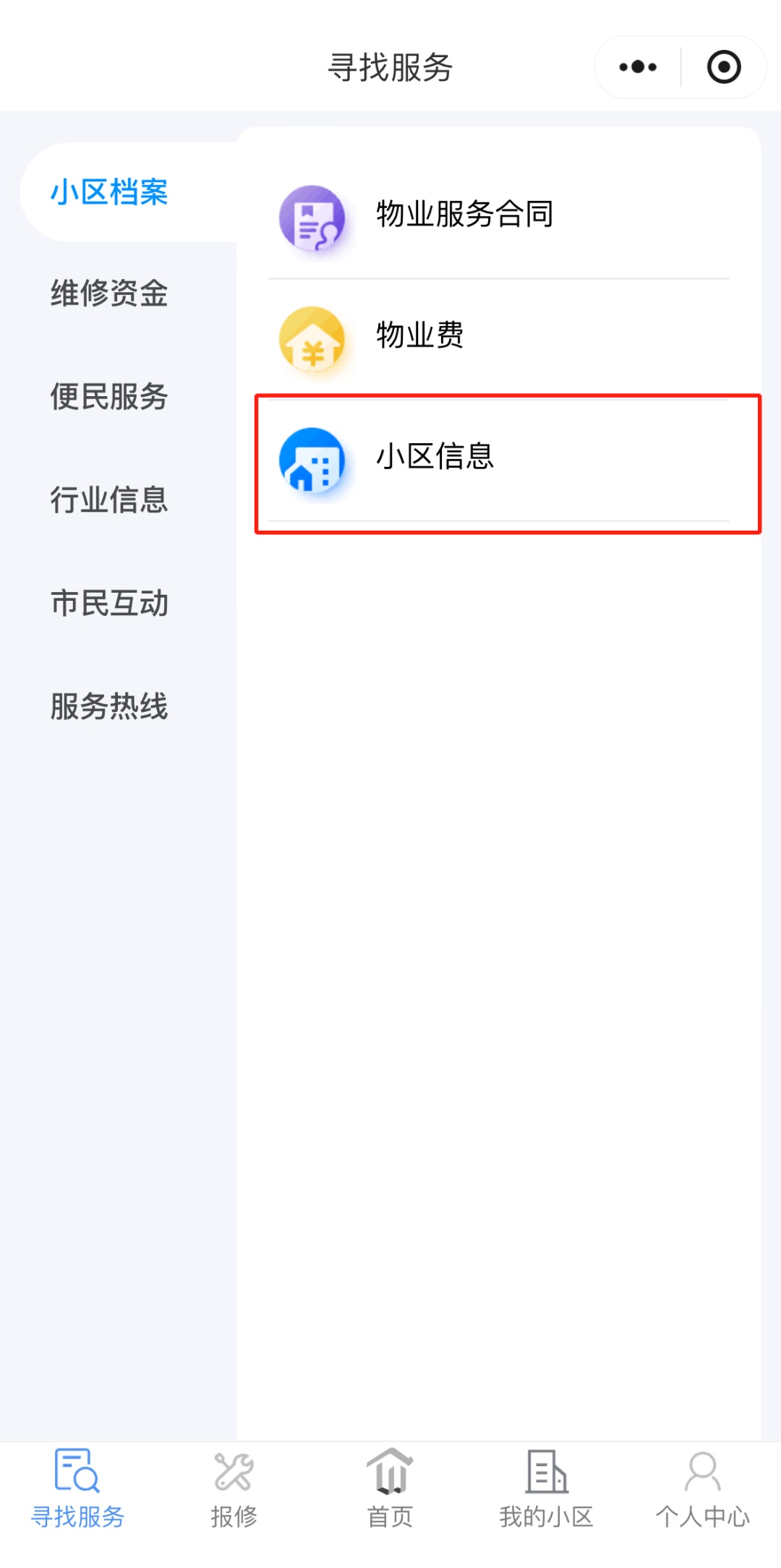
Task: Open the mini program more options menu
Action: pyautogui.click(x=638, y=67)
